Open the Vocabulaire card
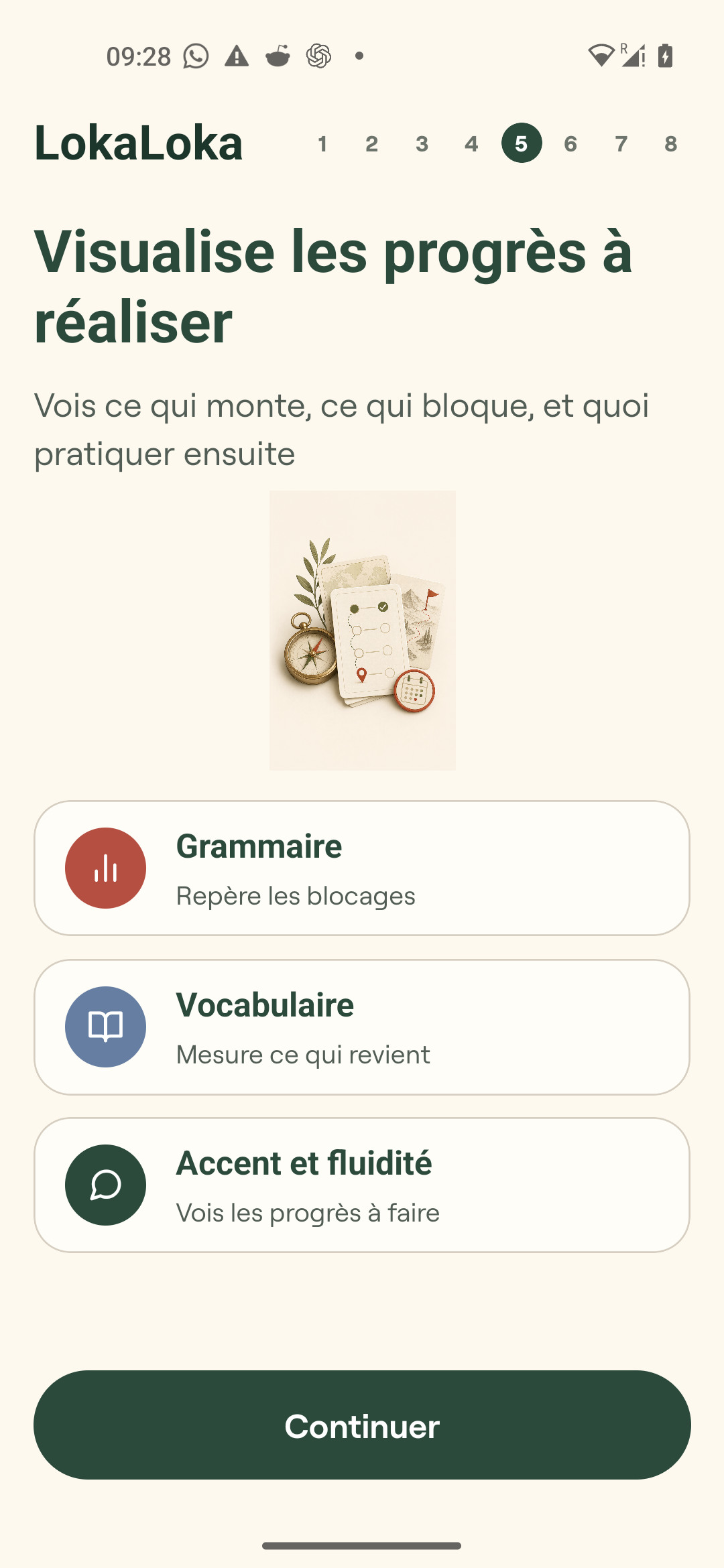The width and height of the screenshot is (724, 1568). 362,1027
